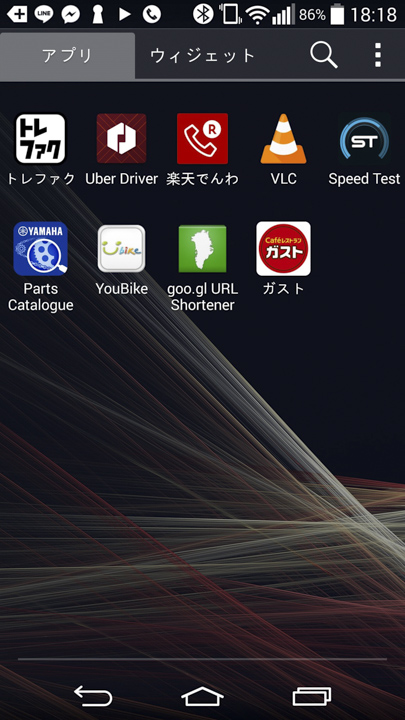Screen dimensions: 405x720
Task: Select the アプリ tab
Action: [68, 56]
